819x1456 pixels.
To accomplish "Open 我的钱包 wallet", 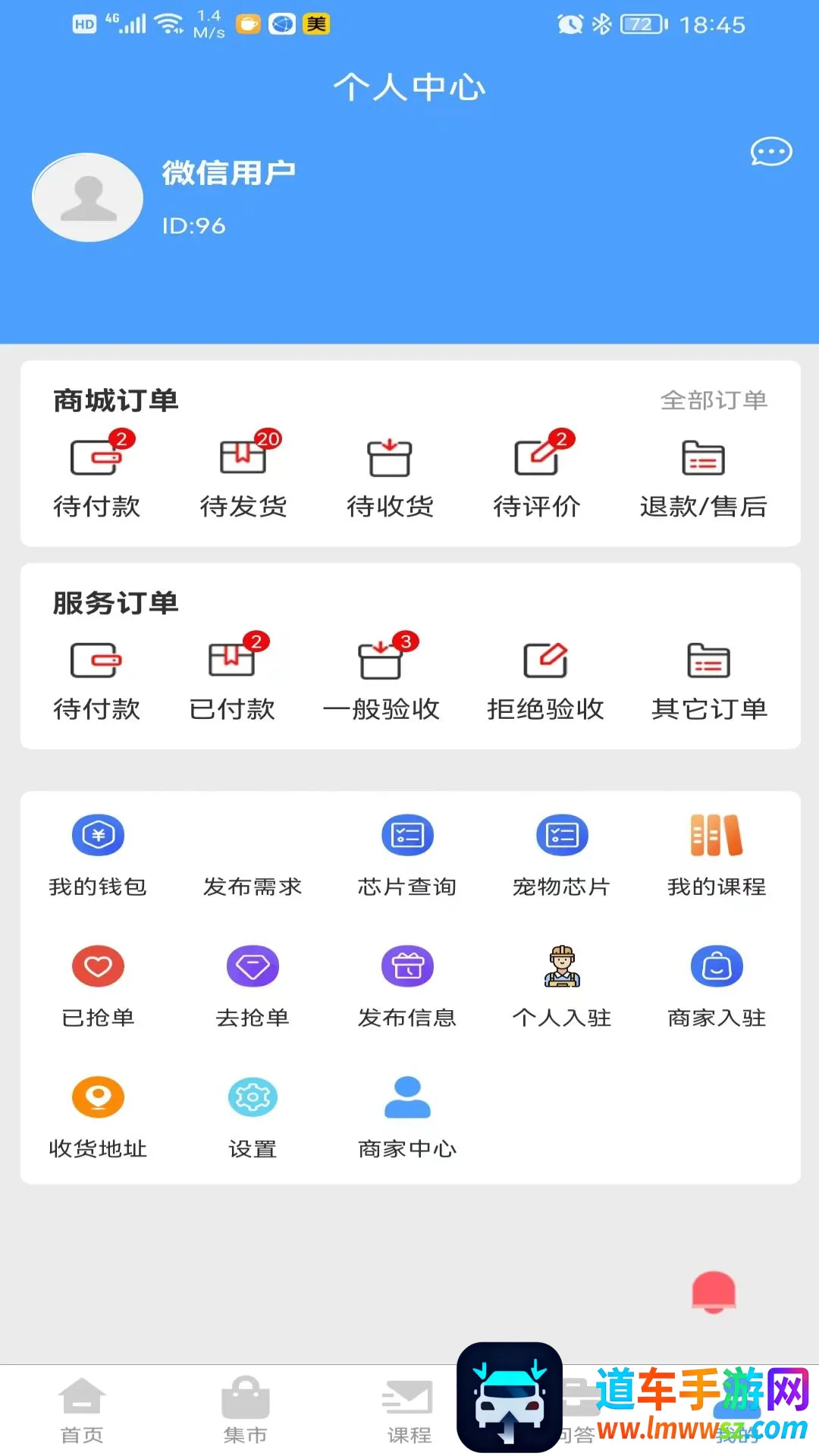I will click(x=98, y=855).
